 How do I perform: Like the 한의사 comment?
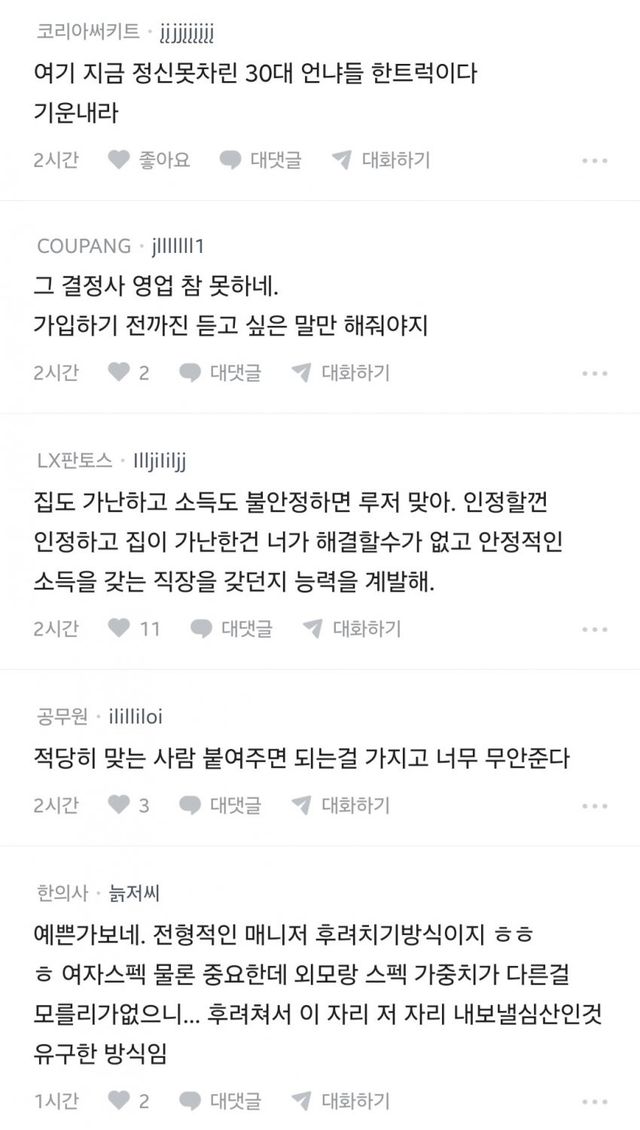tap(129, 1101)
